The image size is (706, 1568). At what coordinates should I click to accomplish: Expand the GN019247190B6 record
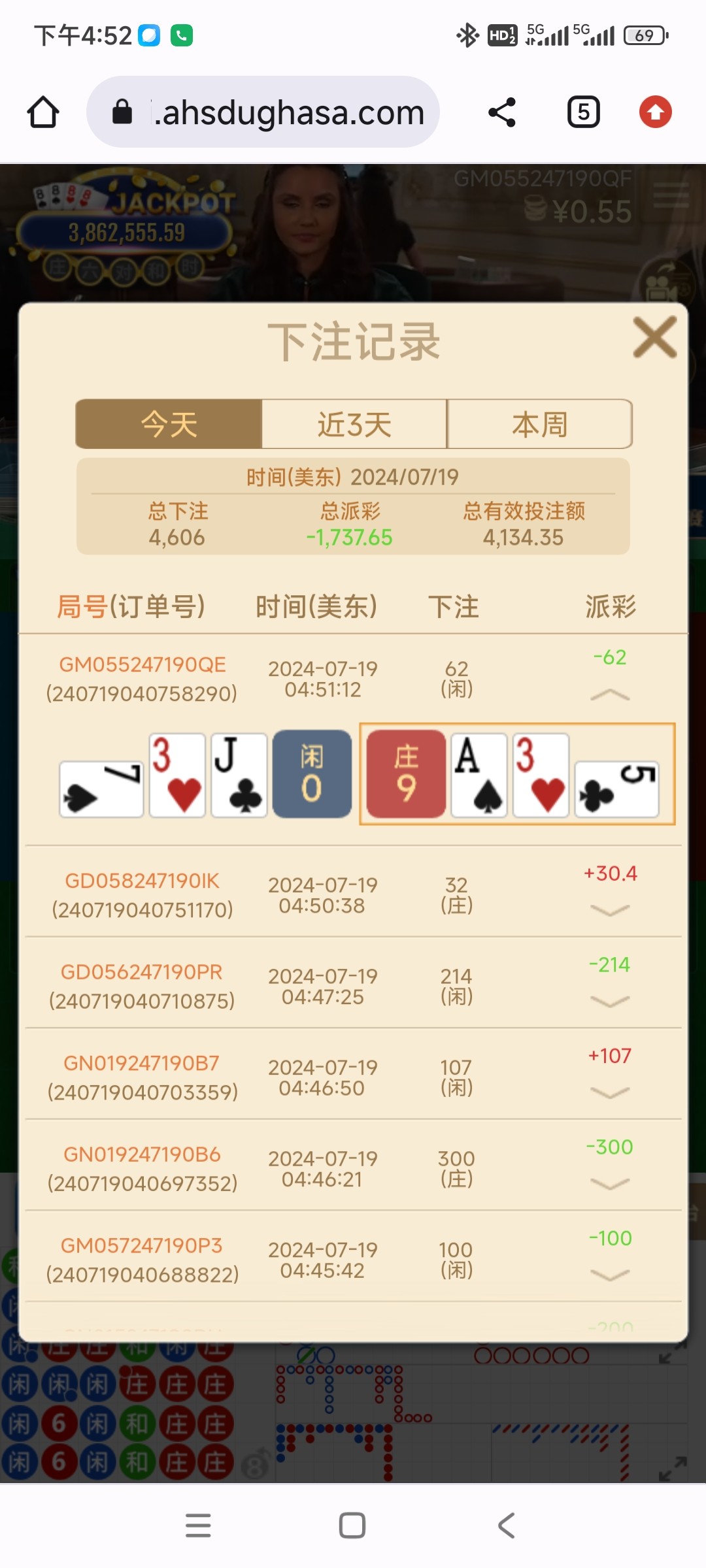pos(609,1184)
